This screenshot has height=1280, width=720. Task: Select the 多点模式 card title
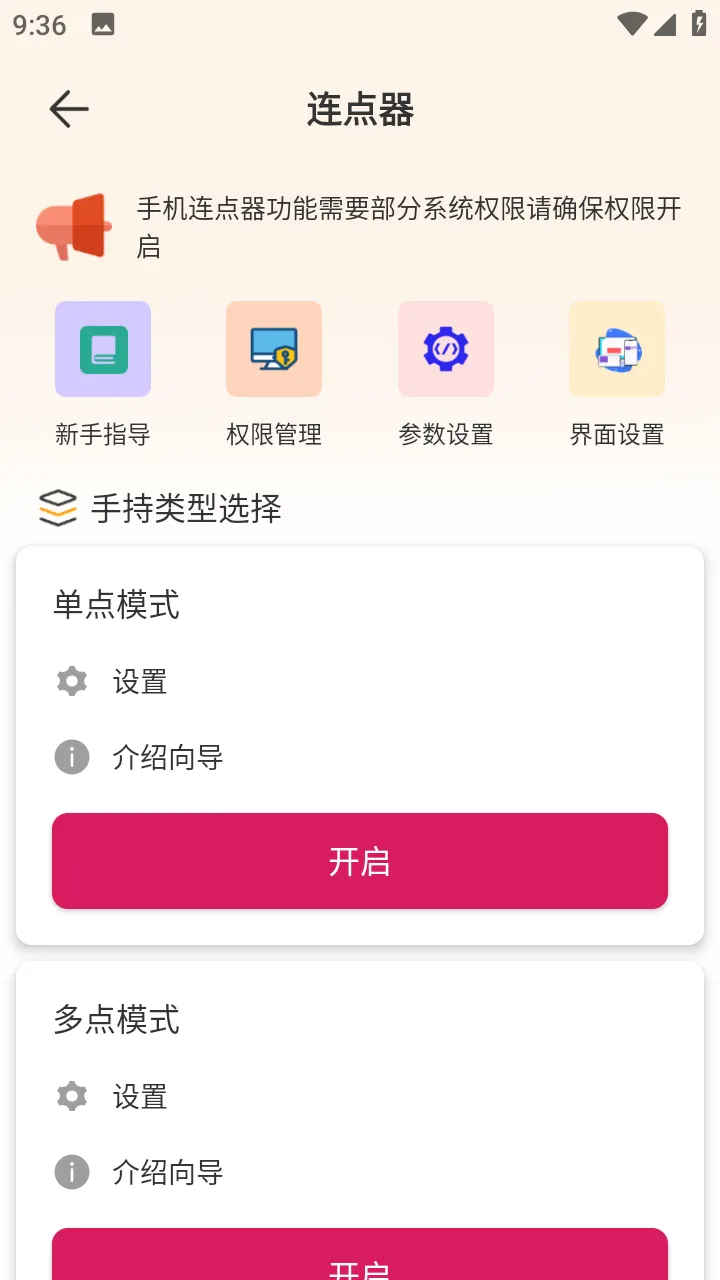pyautogui.click(x=116, y=1020)
